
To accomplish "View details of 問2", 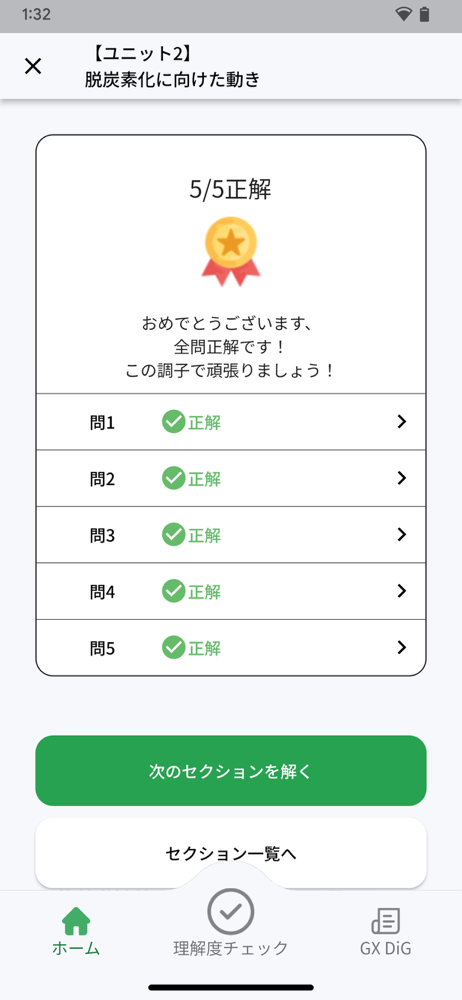I will [x=230, y=478].
